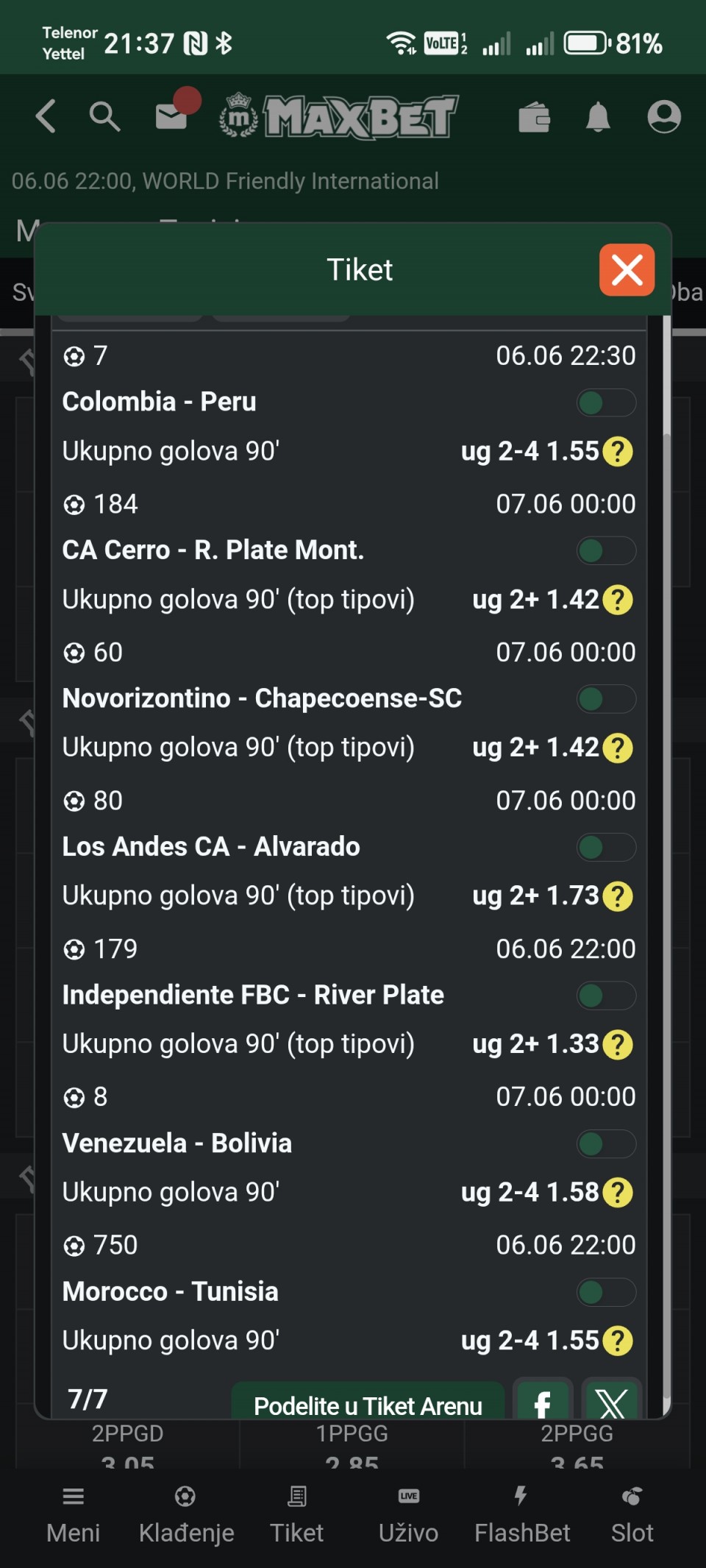Toggle the switch for Los Andes CA - Alvarado
This screenshot has height=1568, width=706.
coord(606,847)
